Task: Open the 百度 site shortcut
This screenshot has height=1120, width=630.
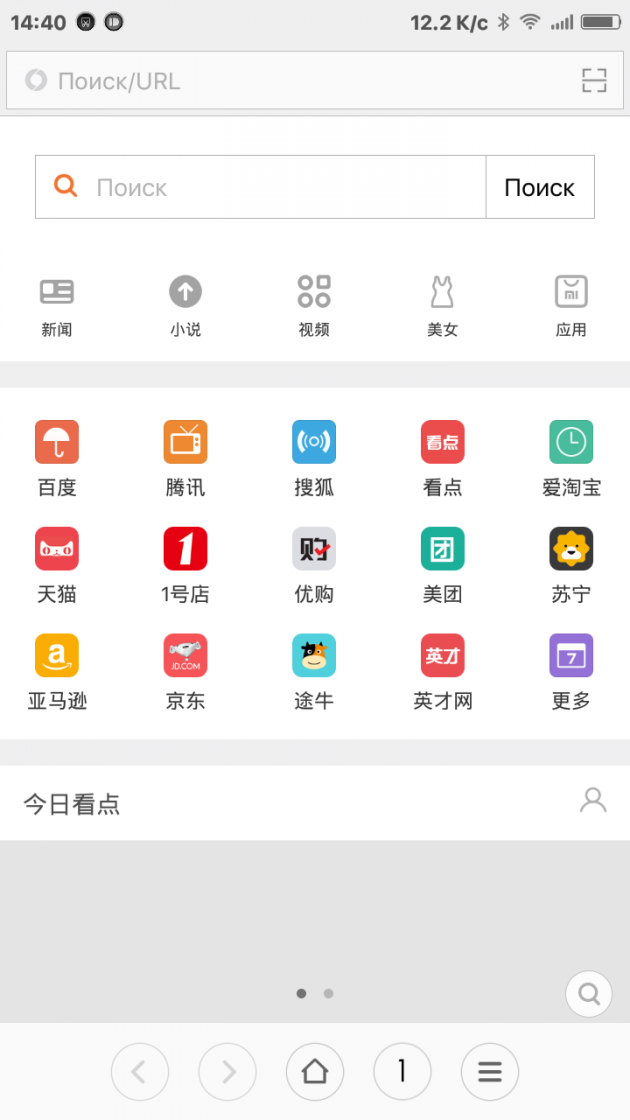Action: [x=56, y=459]
